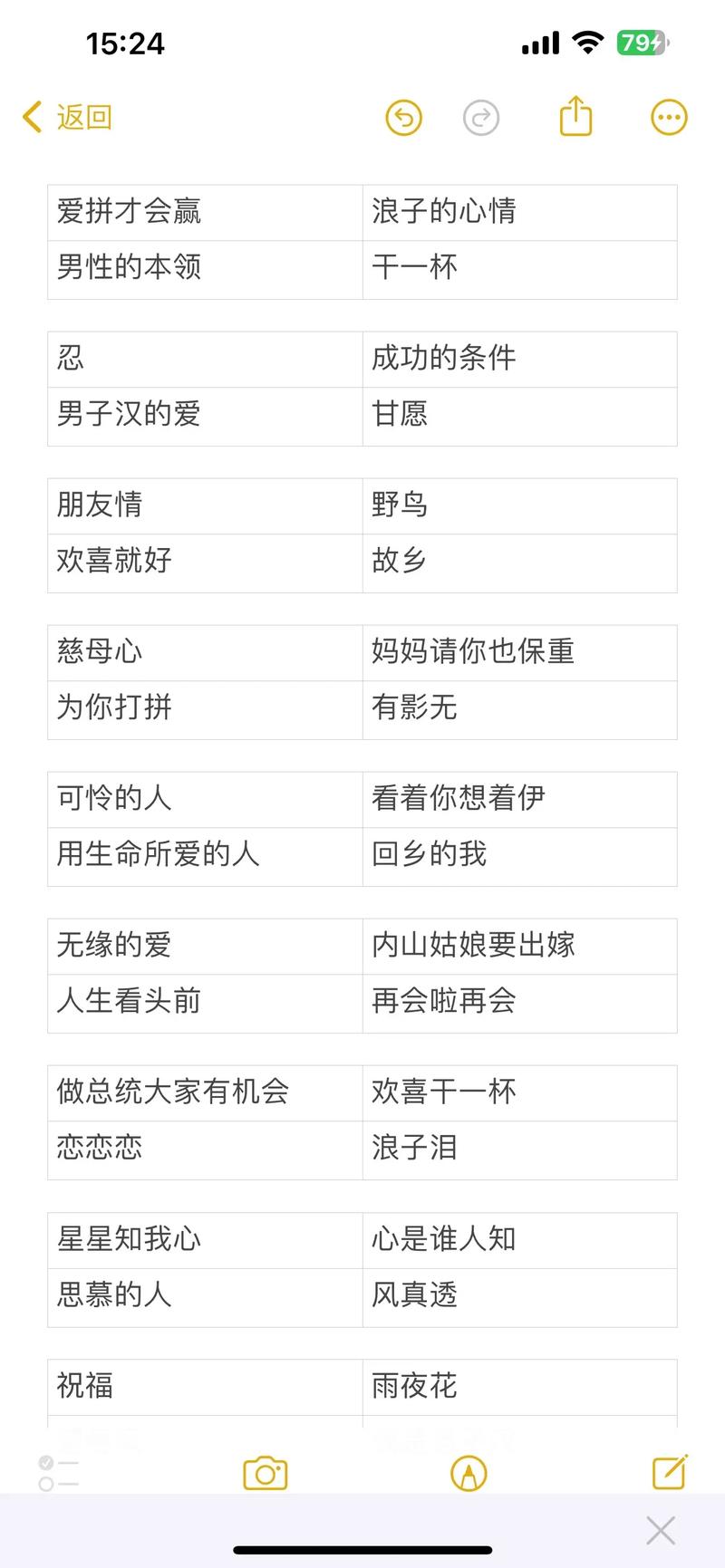Open the more options menu
The width and height of the screenshot is (725, 1568).
pos(670,118)
